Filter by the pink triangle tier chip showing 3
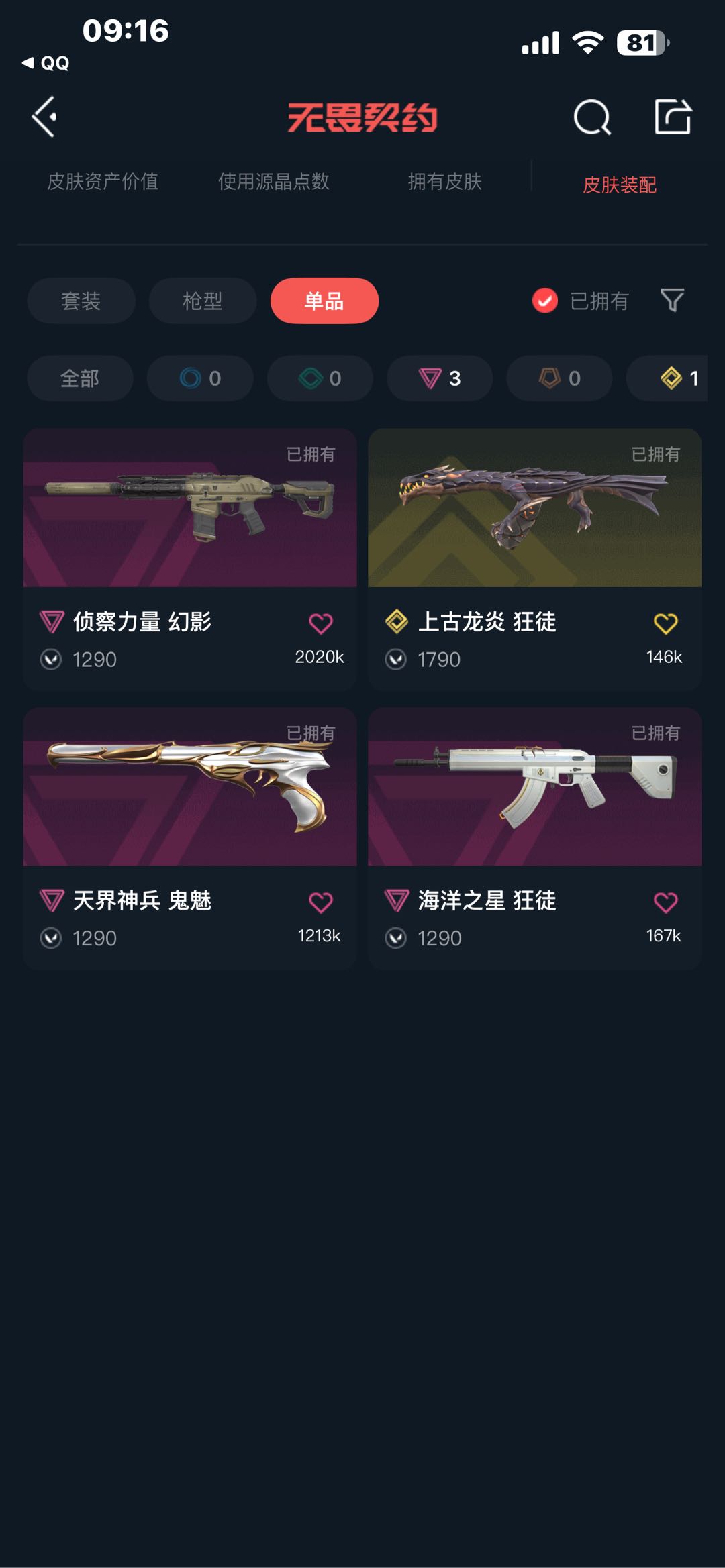 point(440,378)
